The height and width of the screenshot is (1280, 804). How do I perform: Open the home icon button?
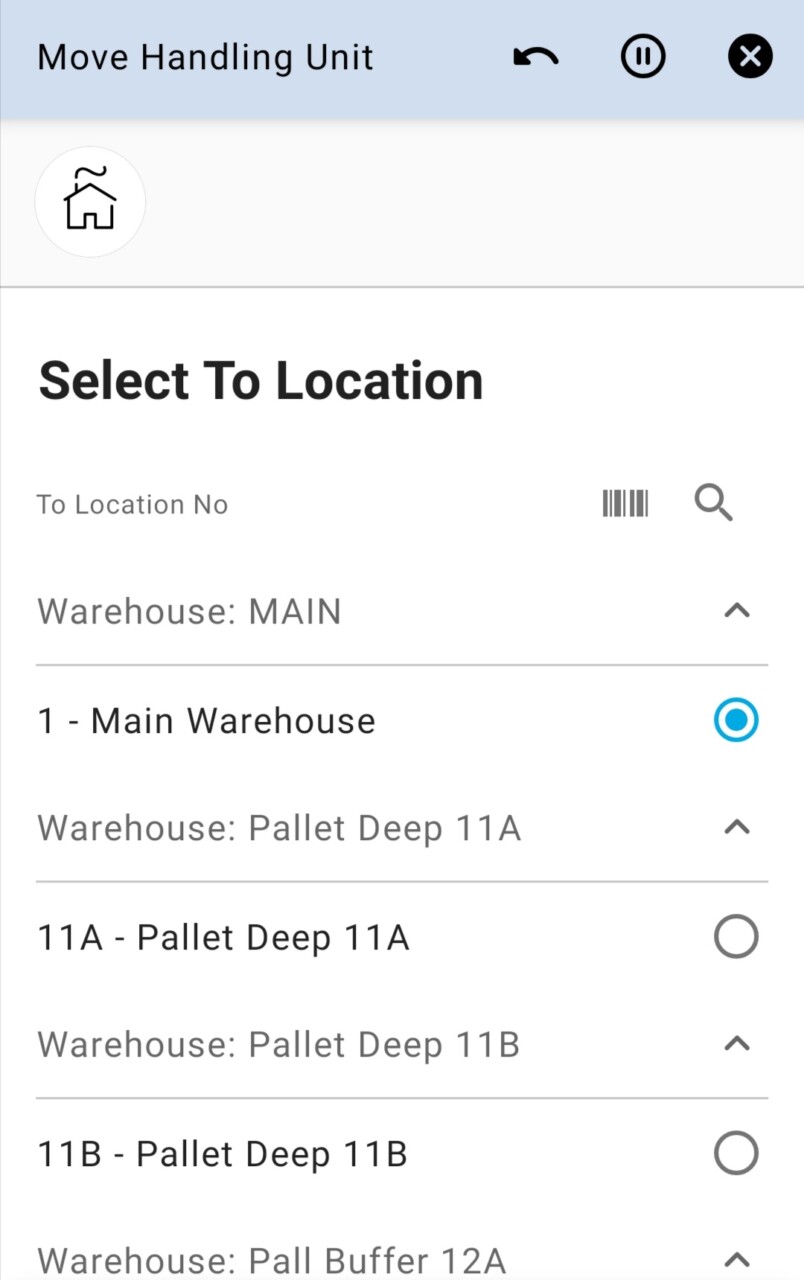90,201
